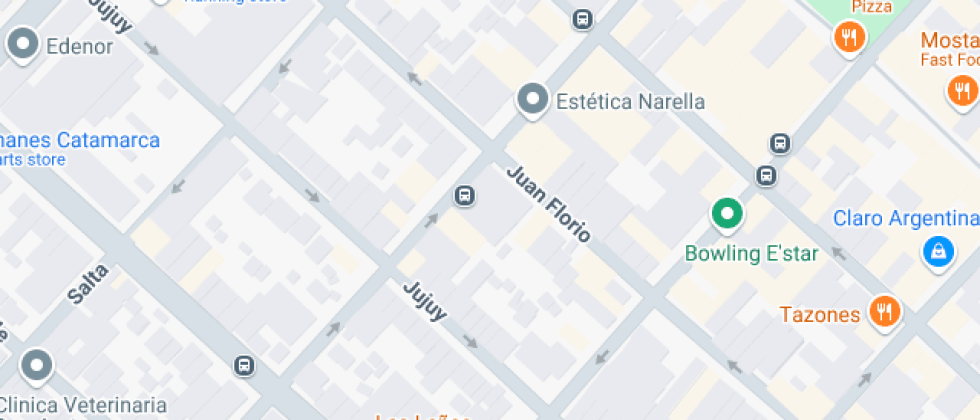
Task: Open the Catamarca auto parts store label
Action: (x=80, y=141)
